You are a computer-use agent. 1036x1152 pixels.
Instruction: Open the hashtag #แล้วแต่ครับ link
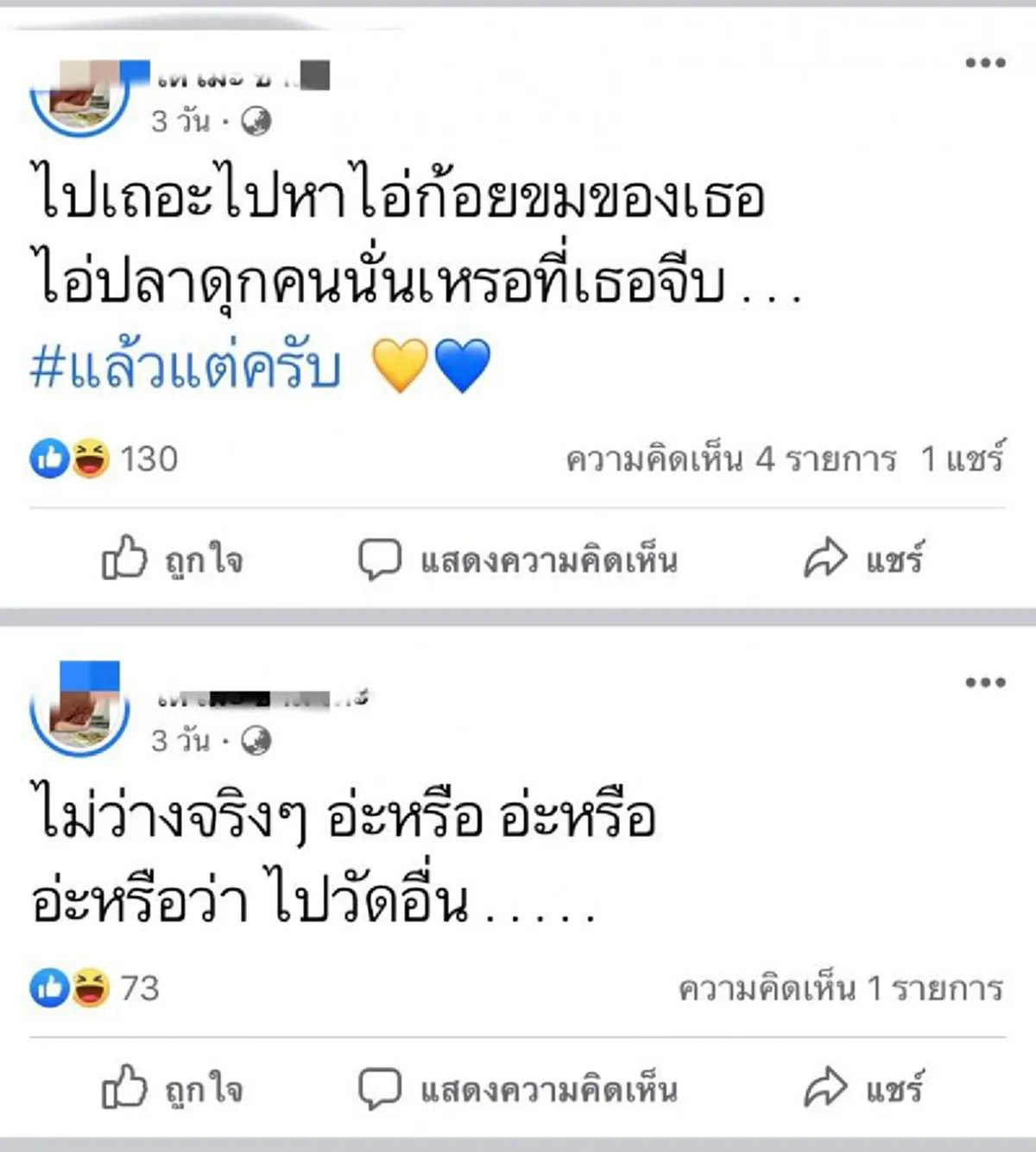[x=186, y=367]
